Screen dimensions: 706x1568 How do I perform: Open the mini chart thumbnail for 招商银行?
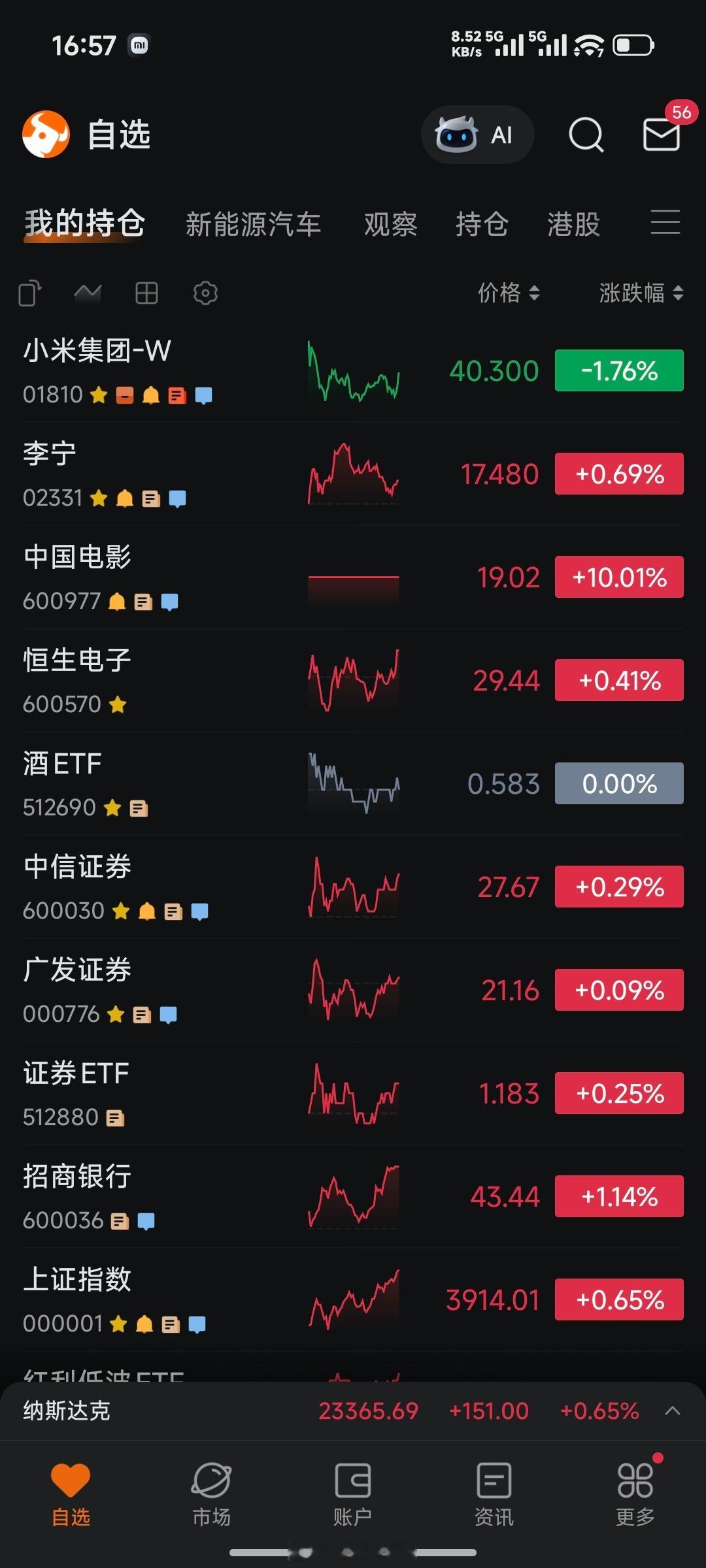pos(353,1196)
